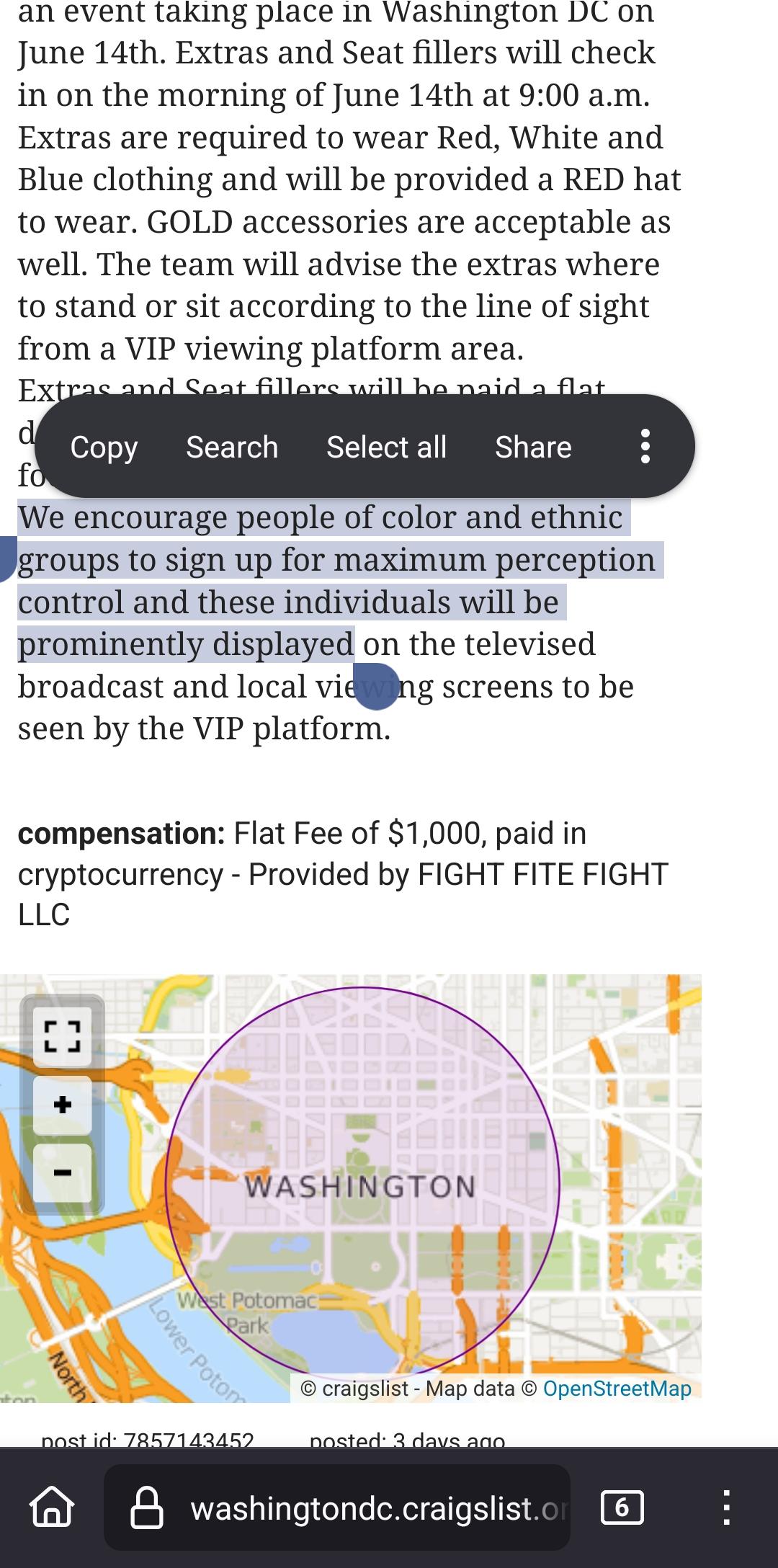Image resolution: width=778 pixels, height=1568 pixels.
Task: Zoom in on the Washington map
Action: coord(63,1105)
